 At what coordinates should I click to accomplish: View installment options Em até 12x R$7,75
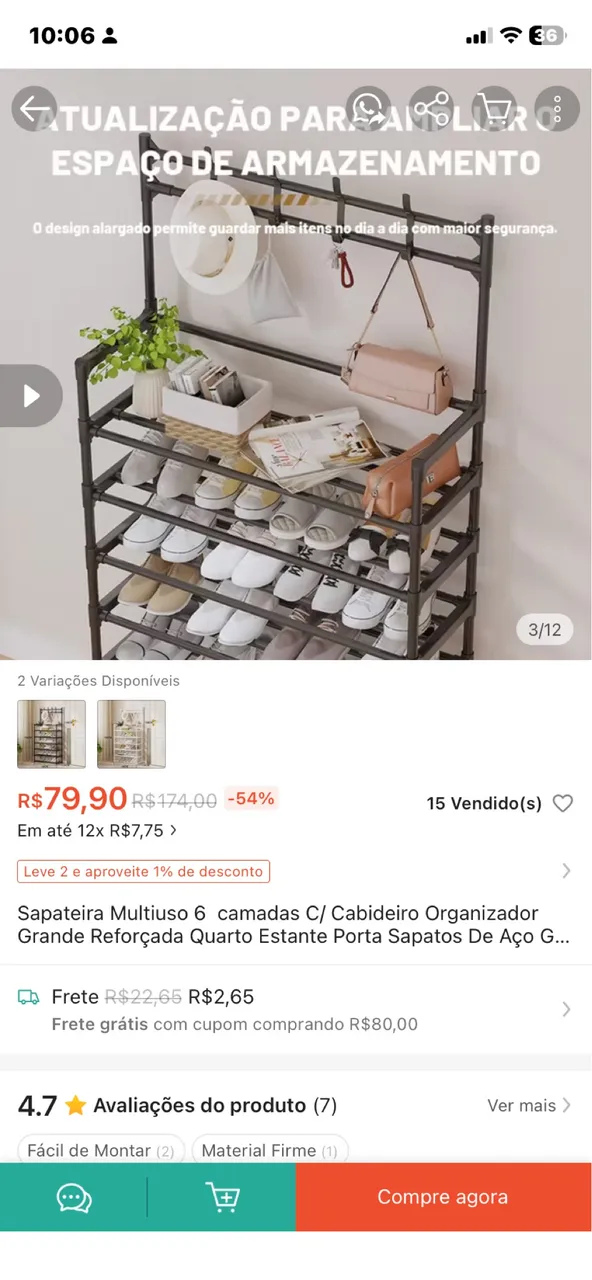click(97, 830)
